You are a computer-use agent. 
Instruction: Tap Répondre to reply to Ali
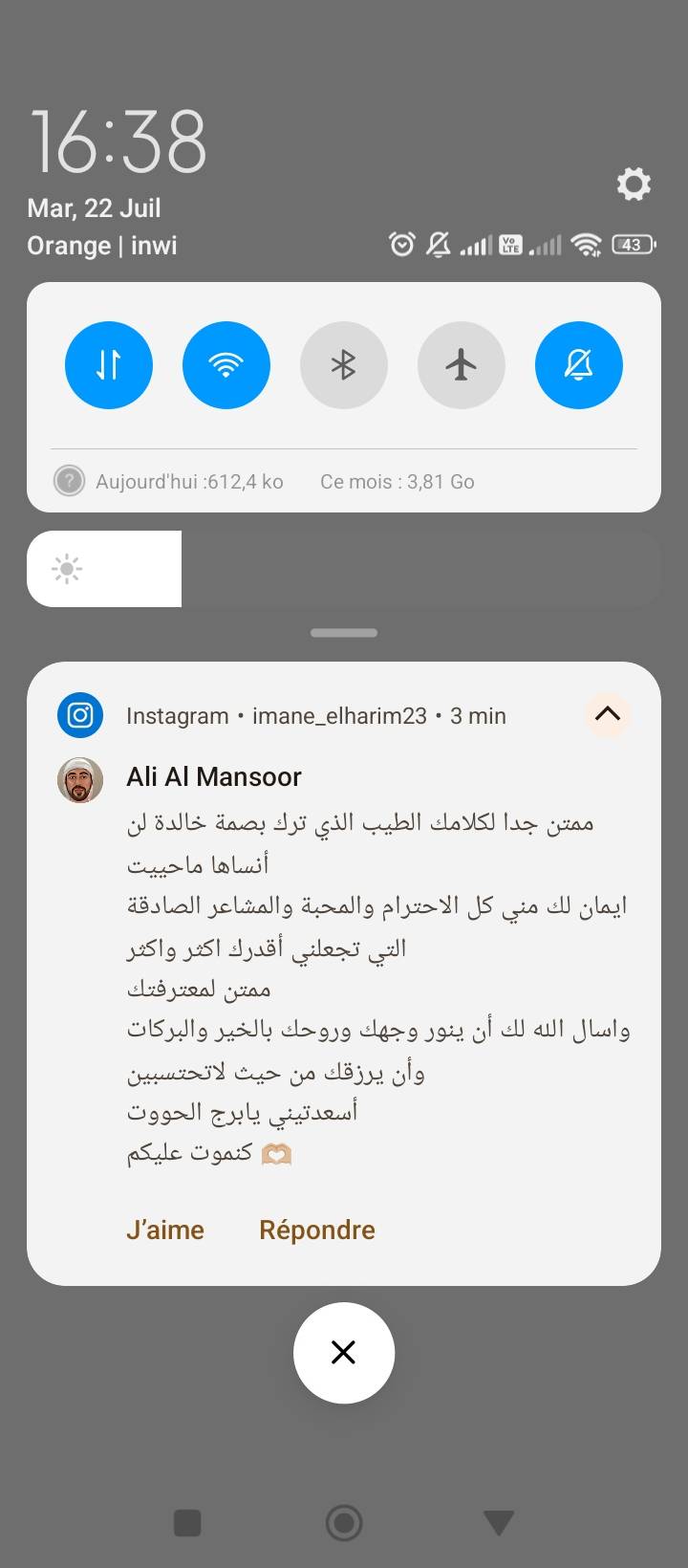317,1230
